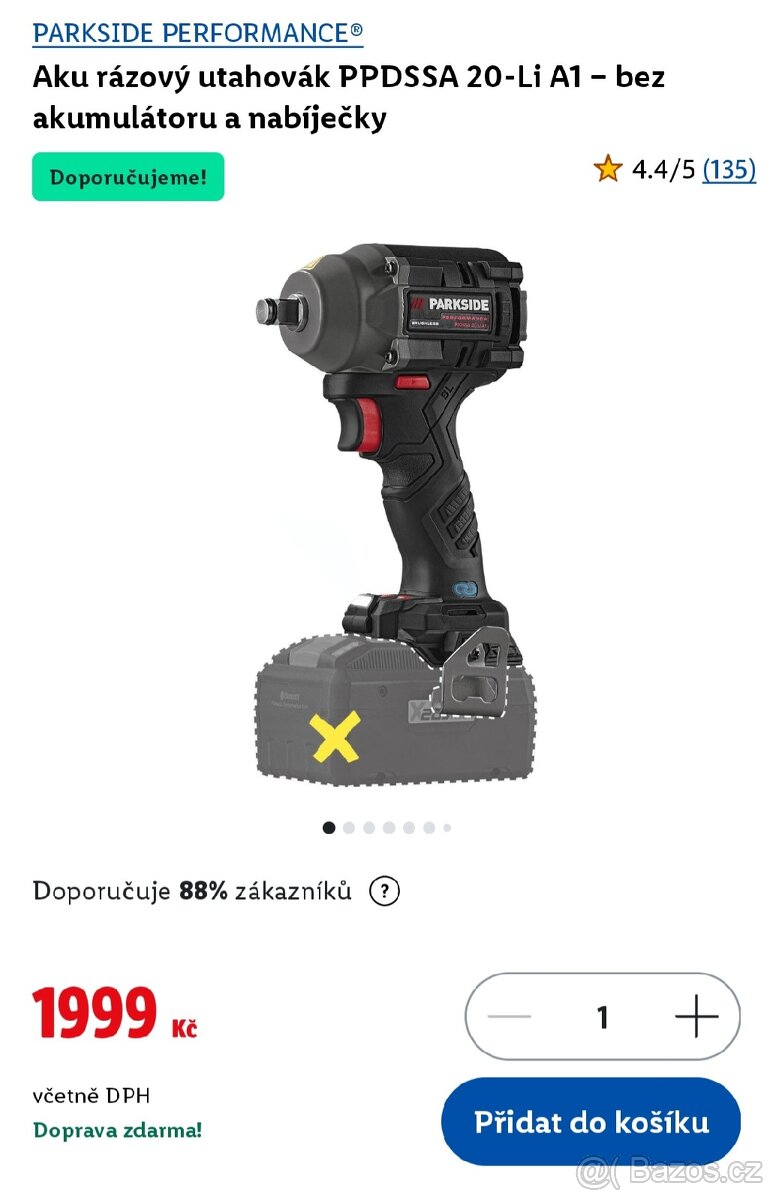
Task: Increase the quantity by one
Action: [x=697, y=1017]
